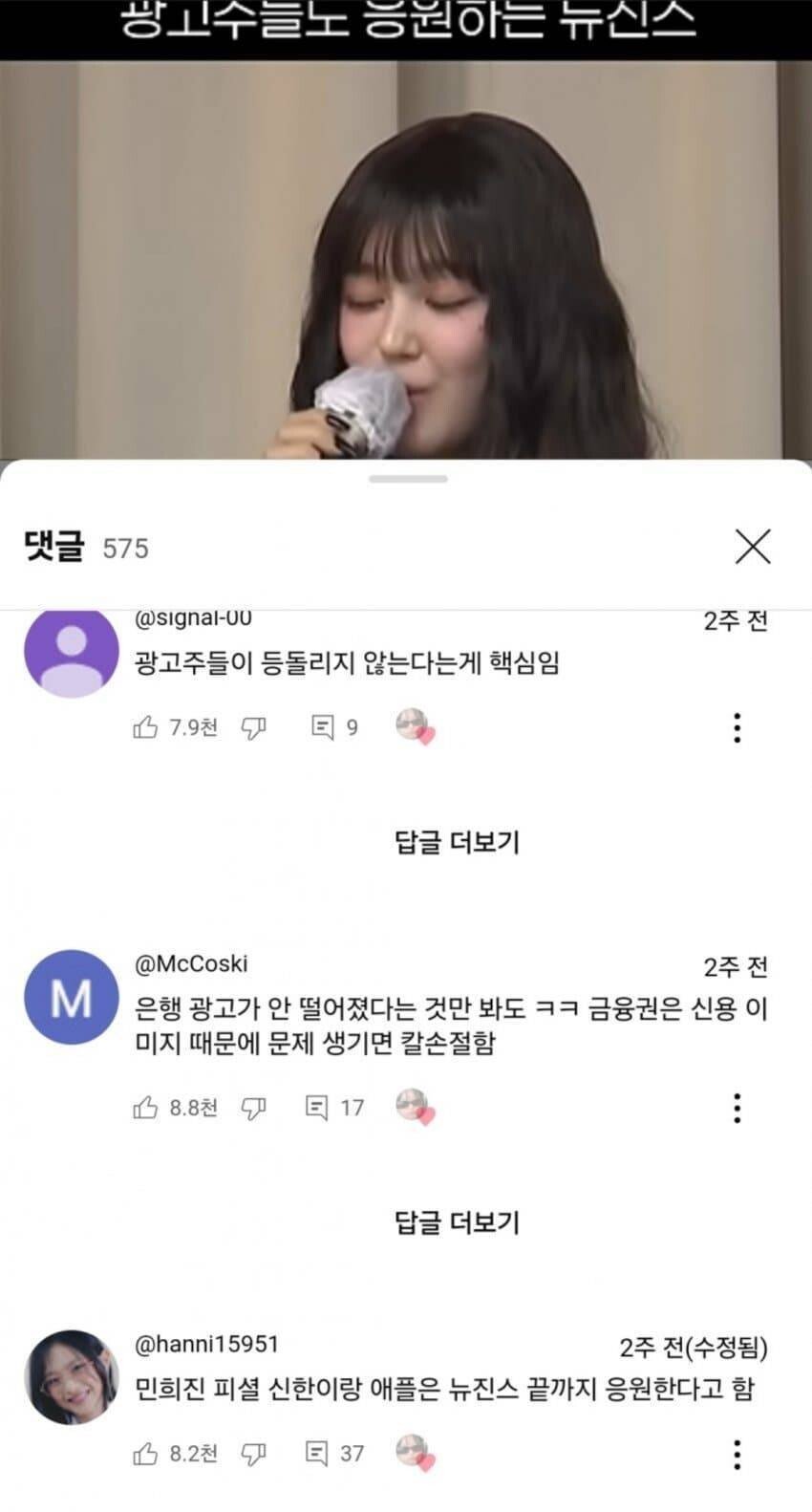Open more options on @hanni15951's comment
This screenshot has height=1512, width=812.
737,1454
